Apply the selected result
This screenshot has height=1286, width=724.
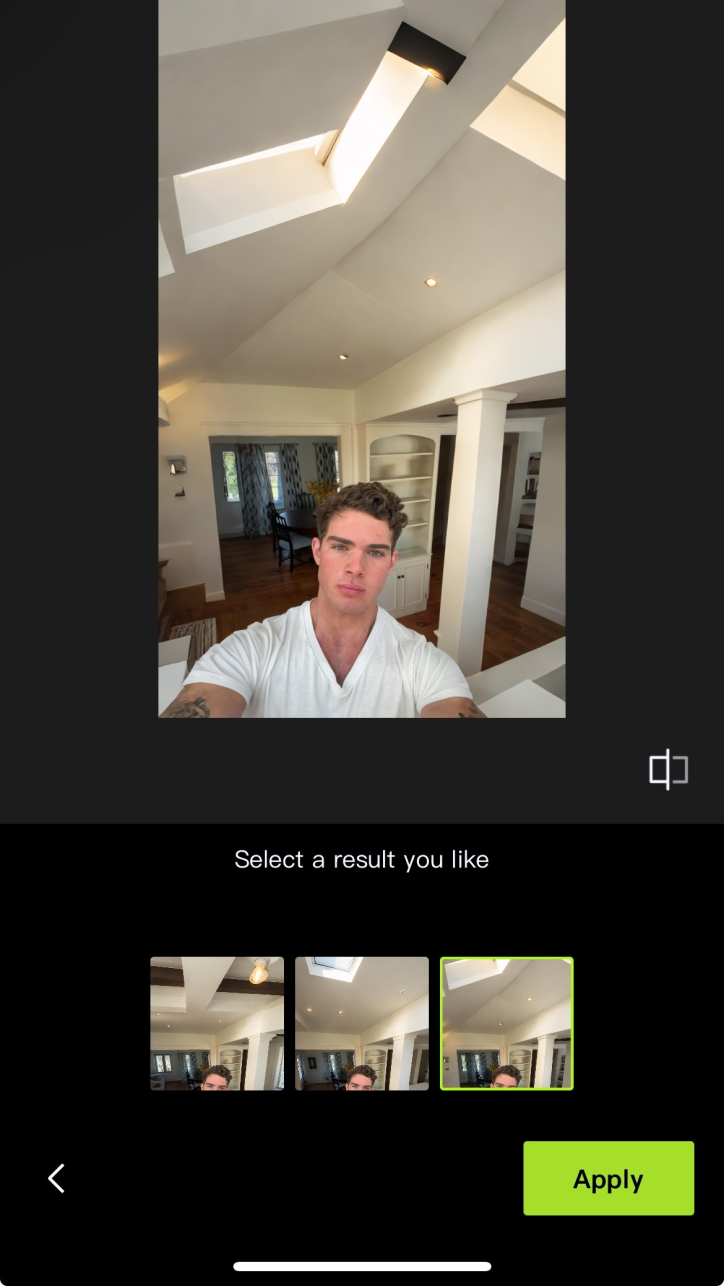pos(608,1178)
